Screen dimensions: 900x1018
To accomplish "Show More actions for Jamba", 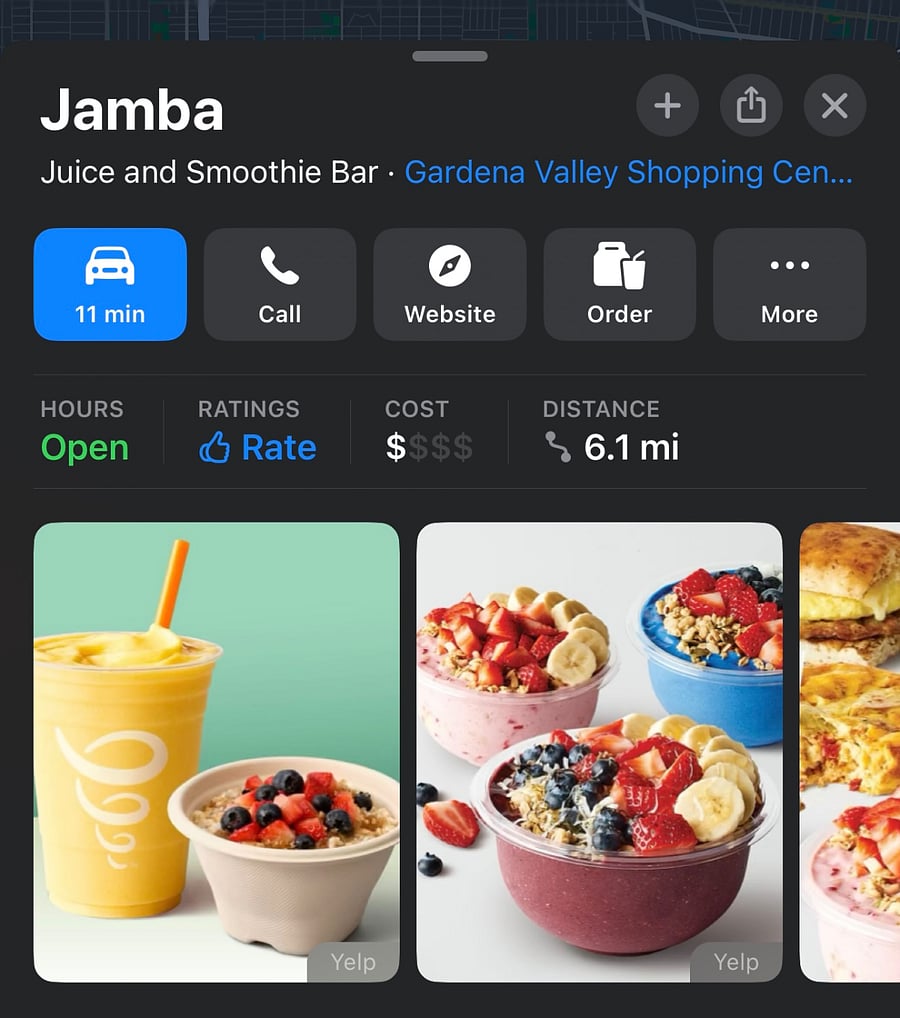I will click(789, 284).
